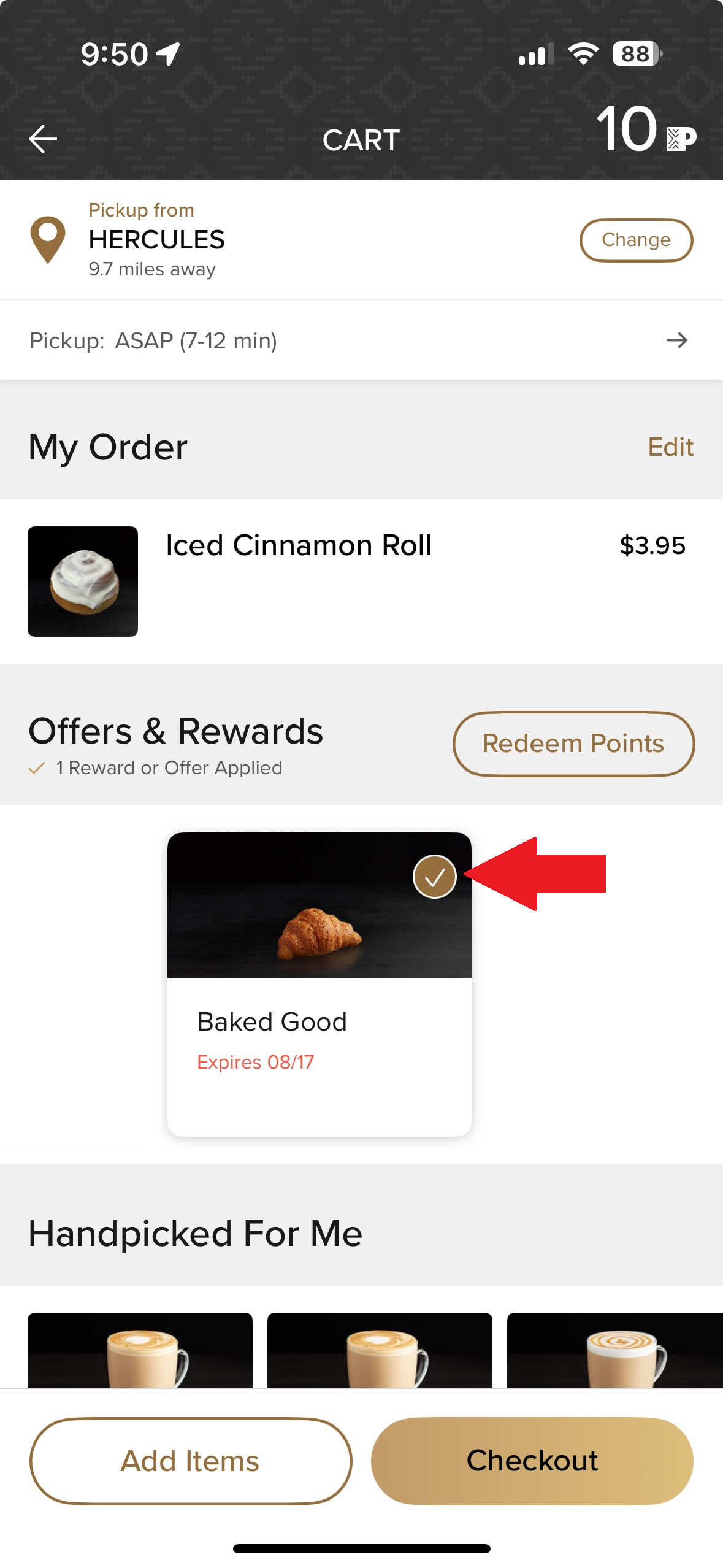Edit My Order
Image resolution: width=723 pixels, height=1568 pixels.
tap(670, 447)
